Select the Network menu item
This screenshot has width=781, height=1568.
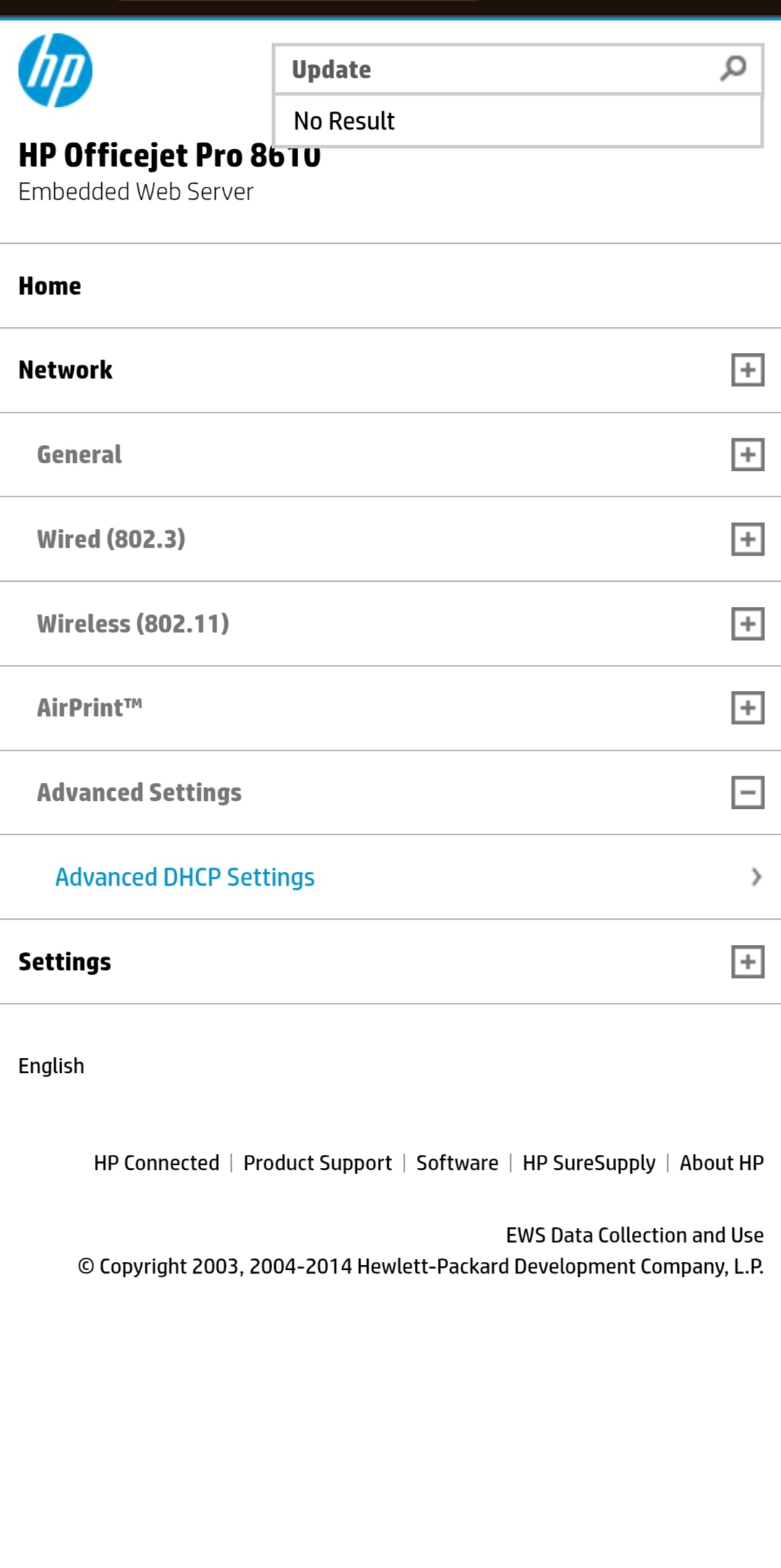pos(64,369)
